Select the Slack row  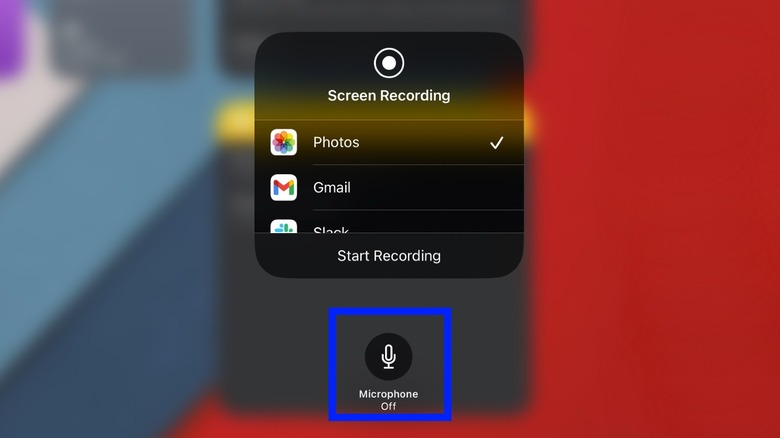tap(388, 226)
